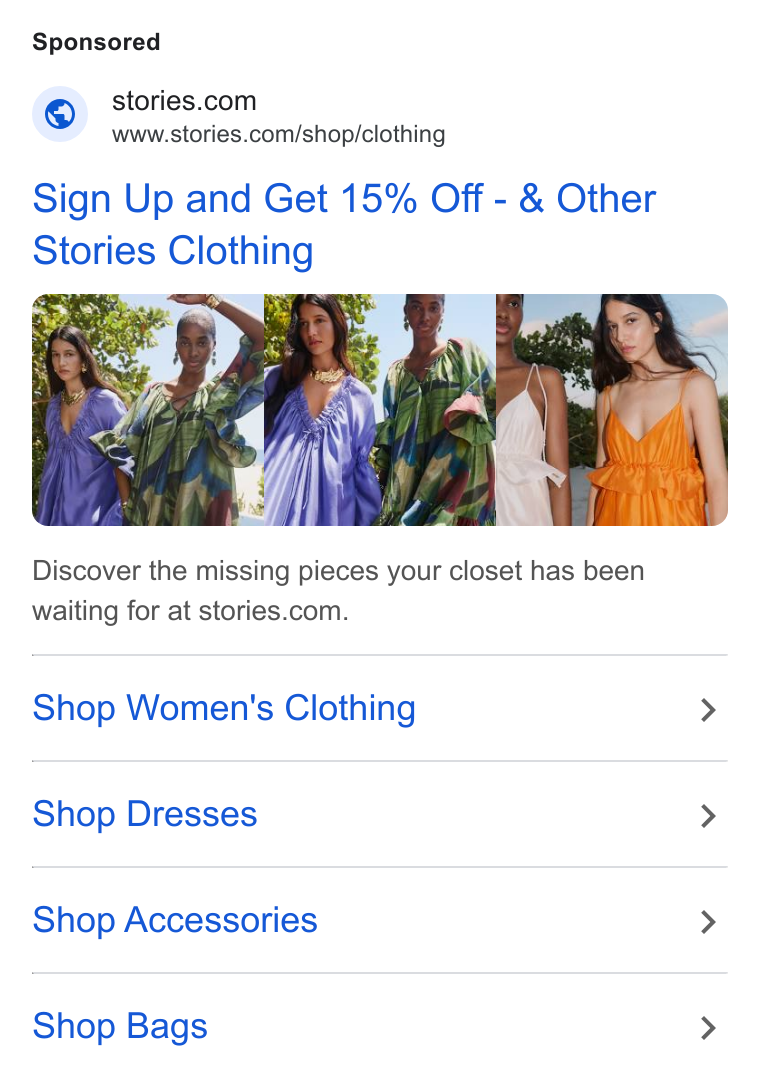This screenshot has width=760, height=1078.
Task: Tap the ad's clothing photo banner
Action: click(x=380, y=410)
